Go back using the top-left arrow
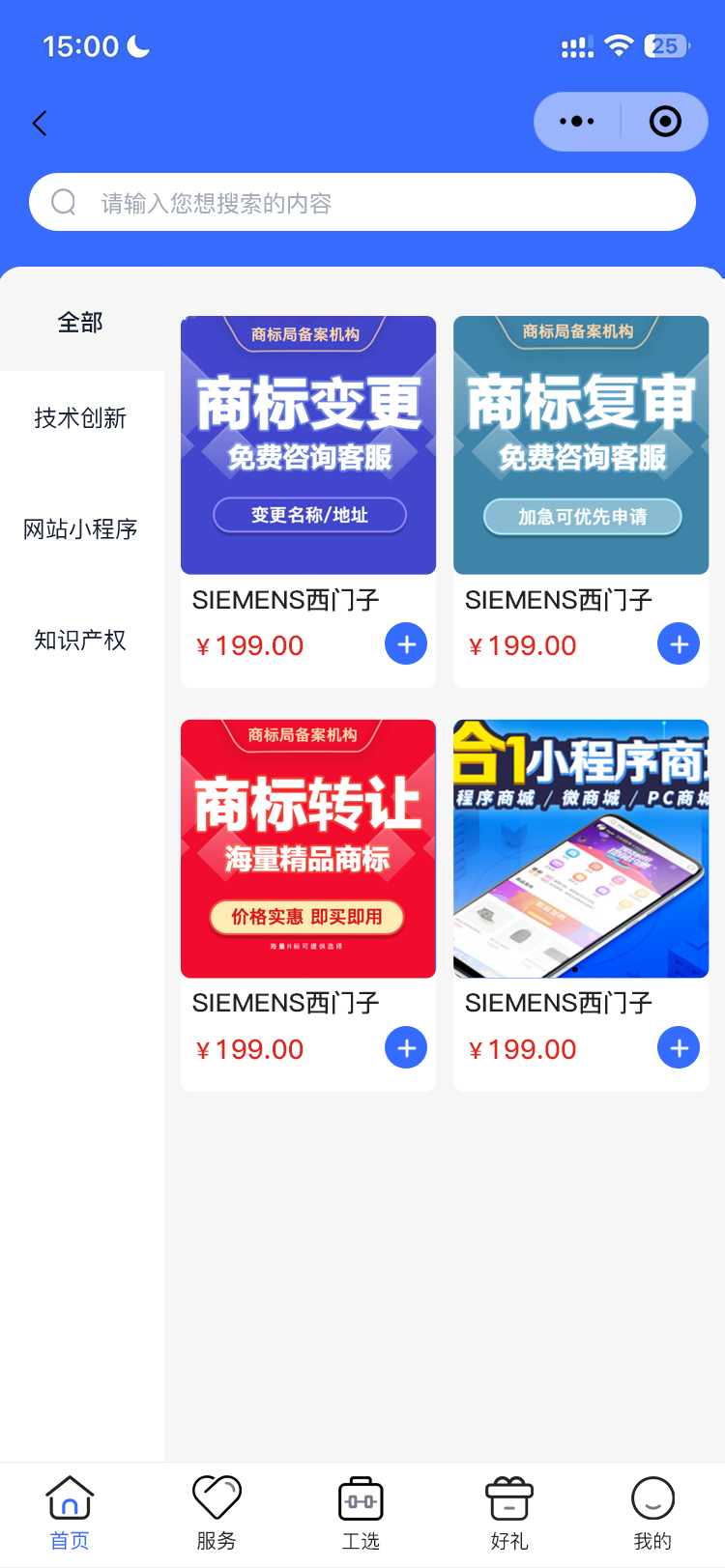The height and width of the screenshot is (1568, 725). pyautogui.click(x=40, y=123)
